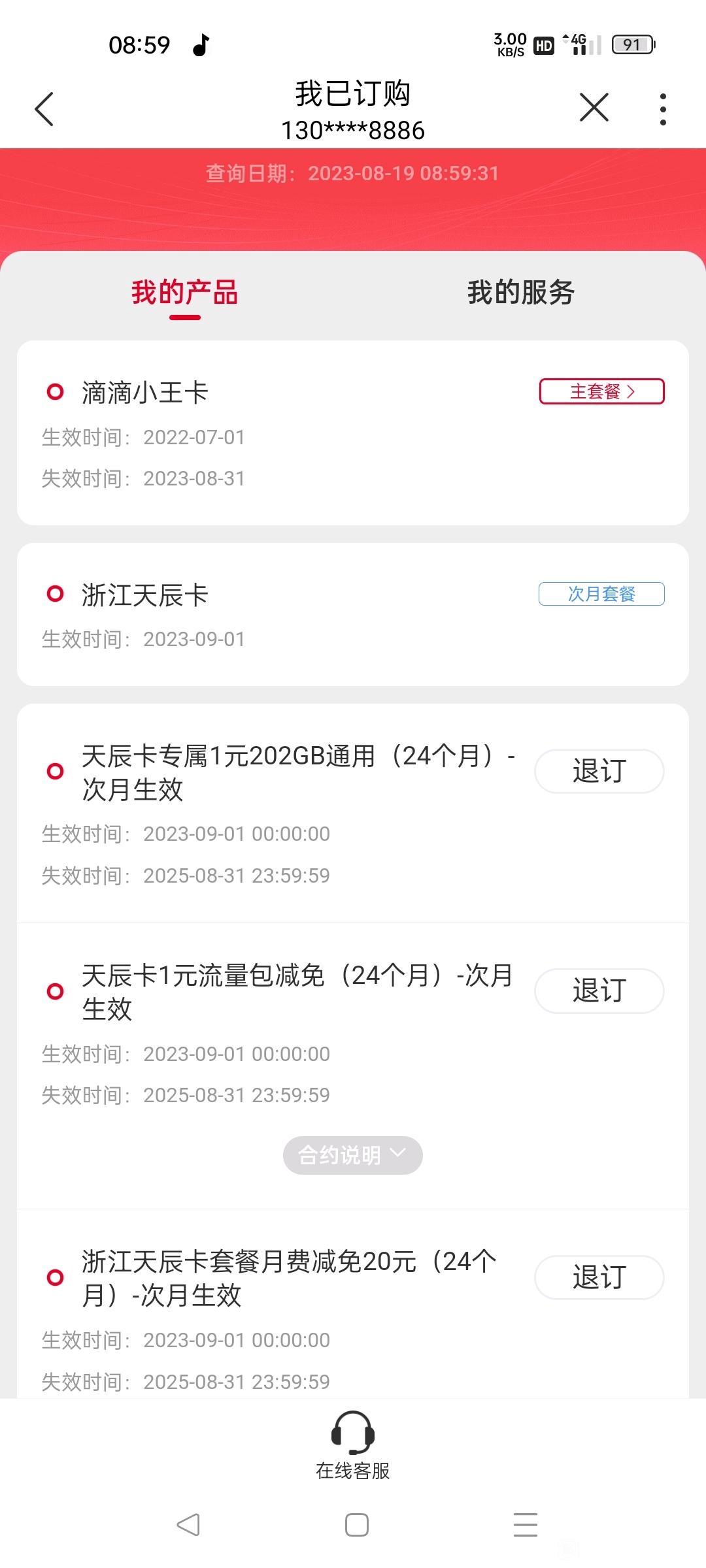Unsubscribe 天辰卡专属1元202GB通用 via 退订

point(599,771)
